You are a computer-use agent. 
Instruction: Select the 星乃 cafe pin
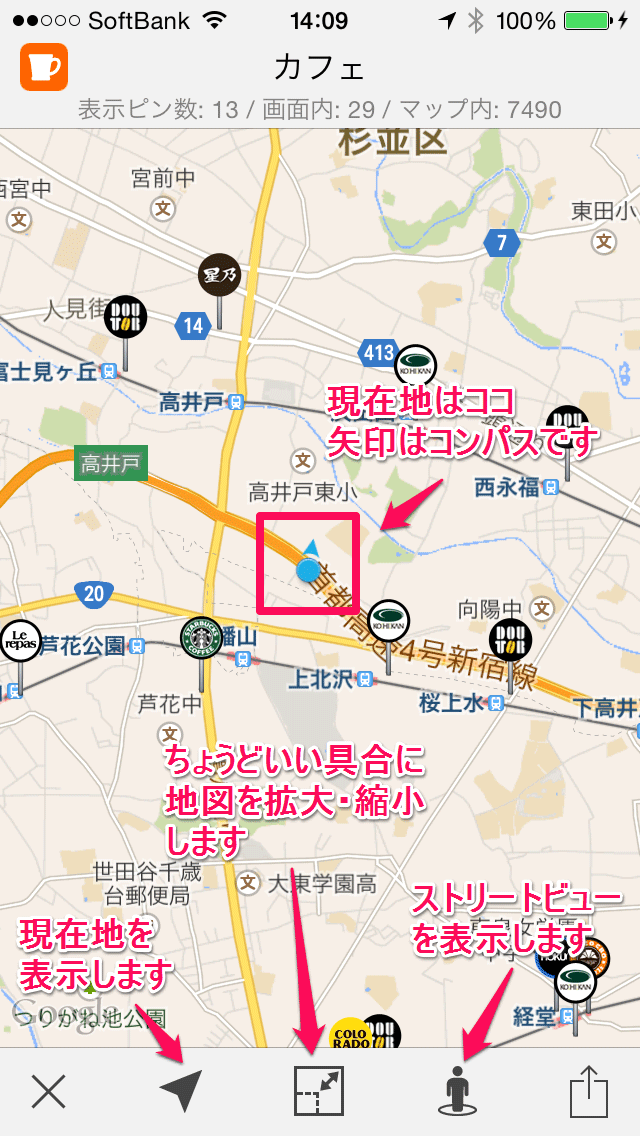click(x=218, y=272)
